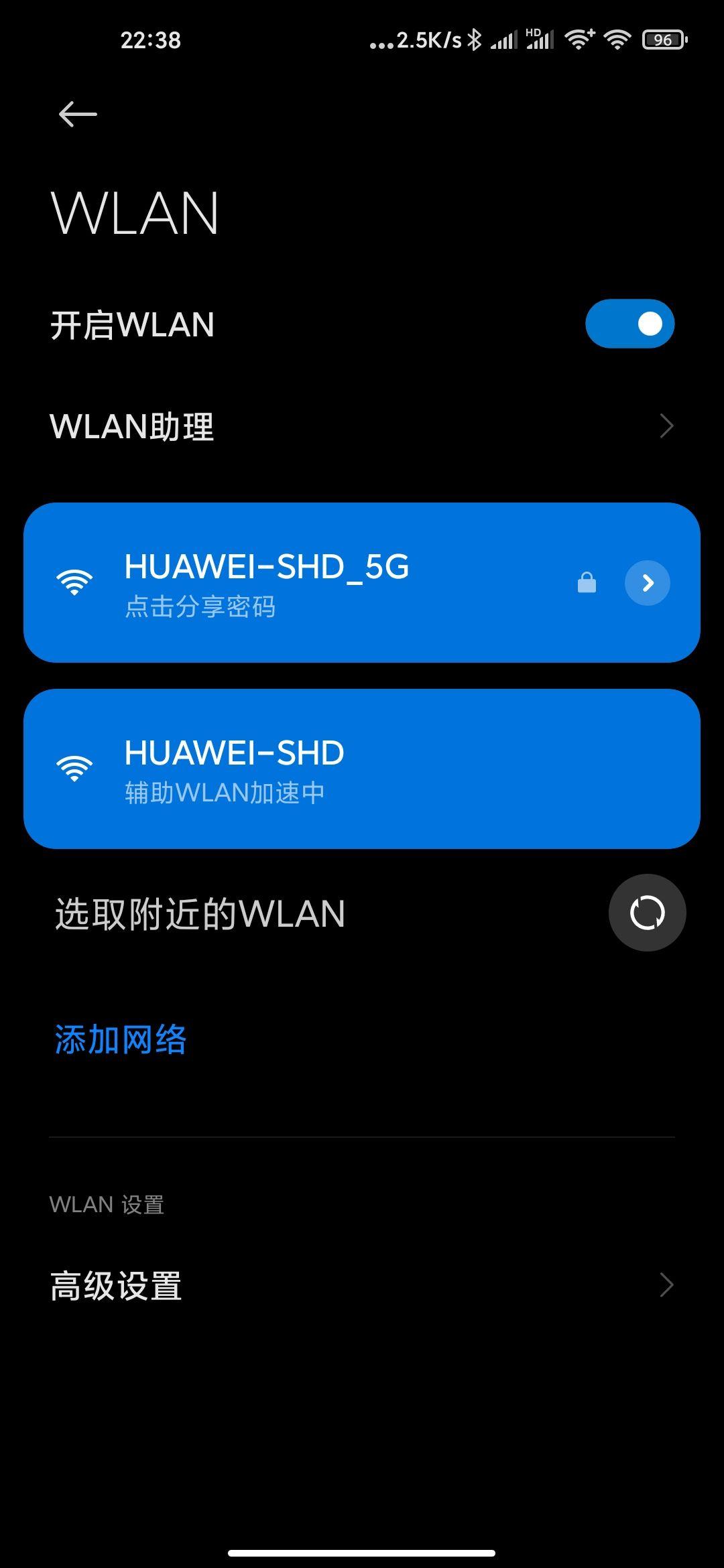The height and width of the screenshot is (1568, 724).
Task: Toggle the 开启WLAN switch off
Action: [x=629, y=324]
